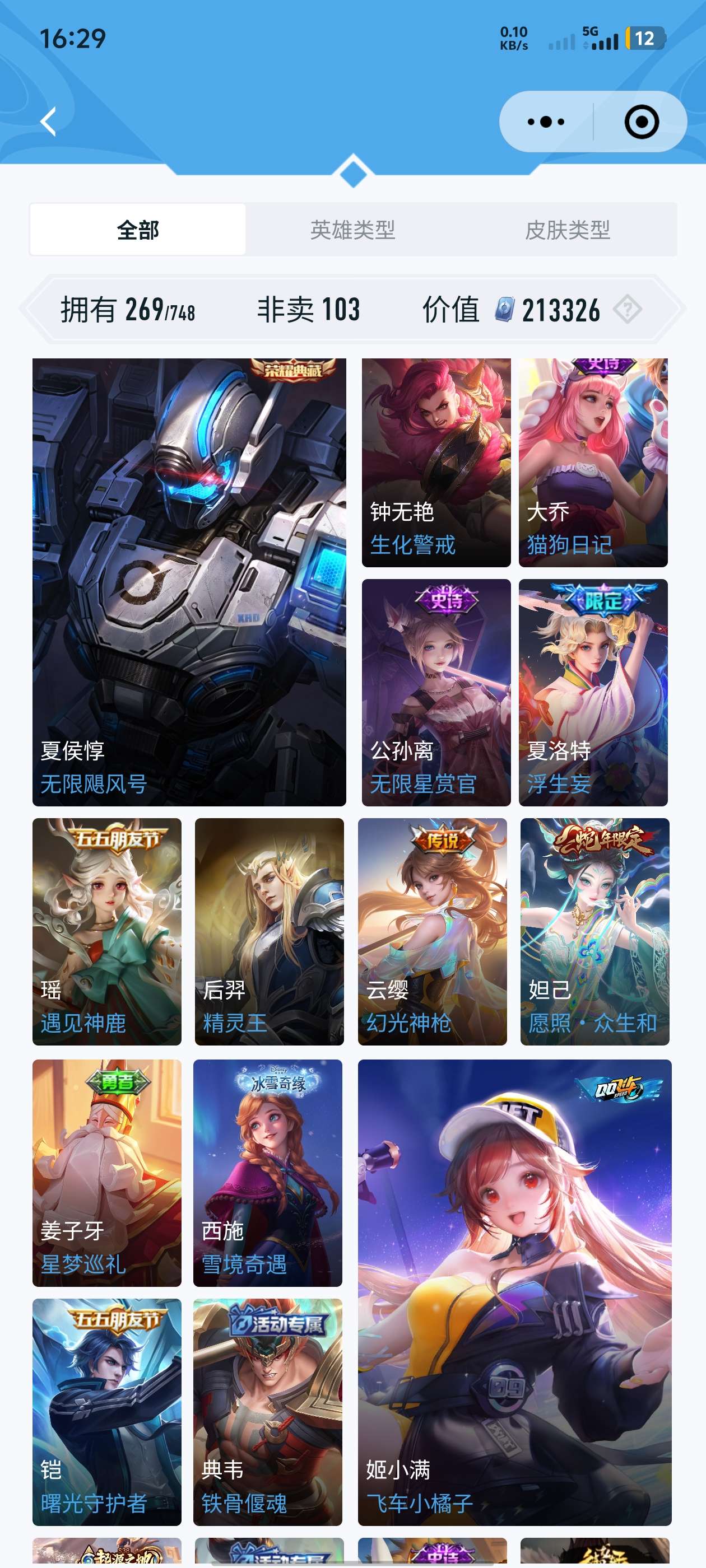Open the value help question mark icon
Image resolution: width=706 pixels, height=1568 pixels.
627,310
